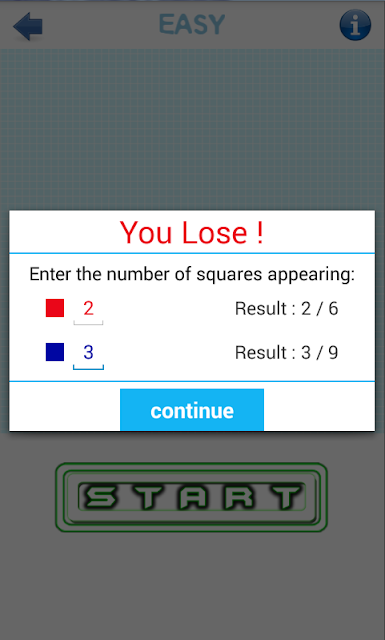
Task: Go back with the arrow icon
Action: click(28, 27)
